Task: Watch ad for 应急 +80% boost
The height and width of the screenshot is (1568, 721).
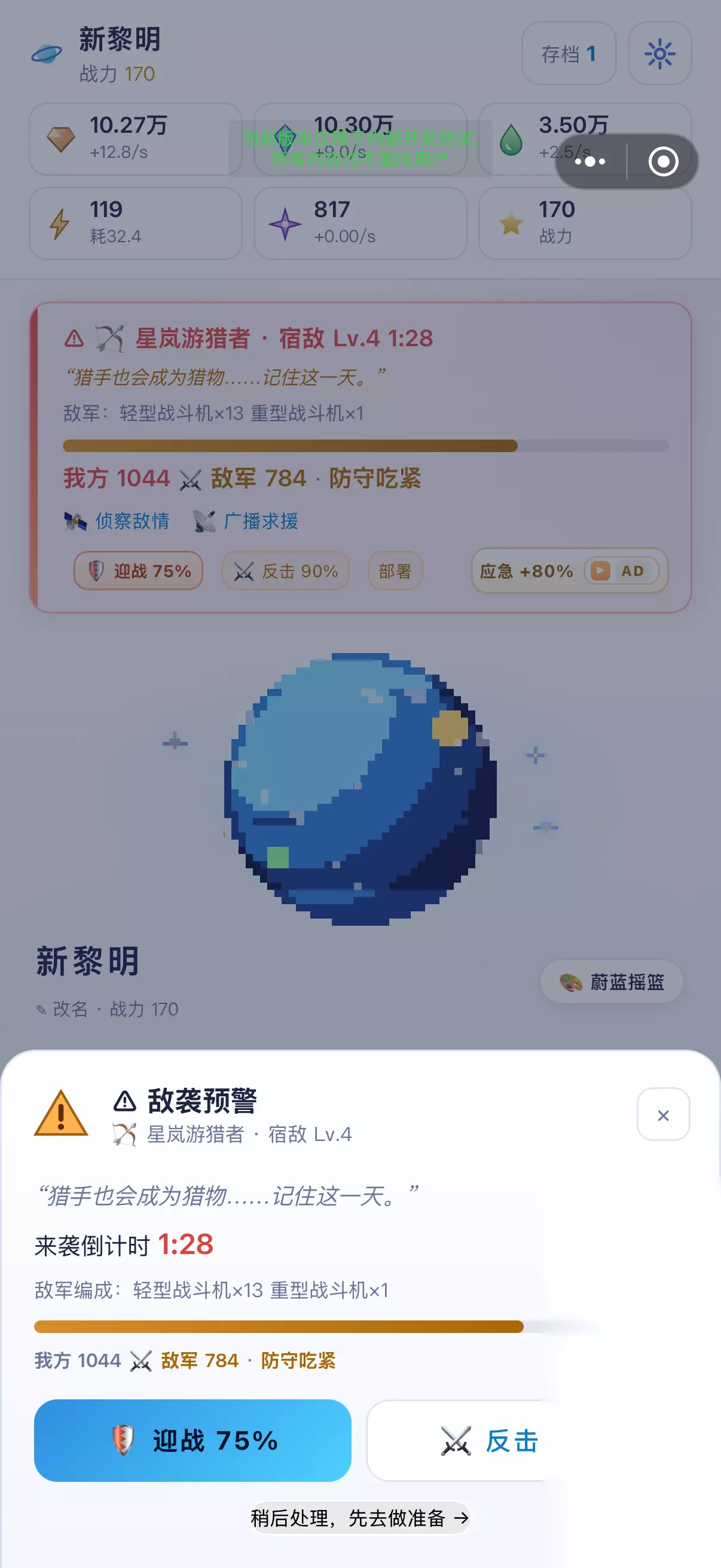Action: (570, 571)
